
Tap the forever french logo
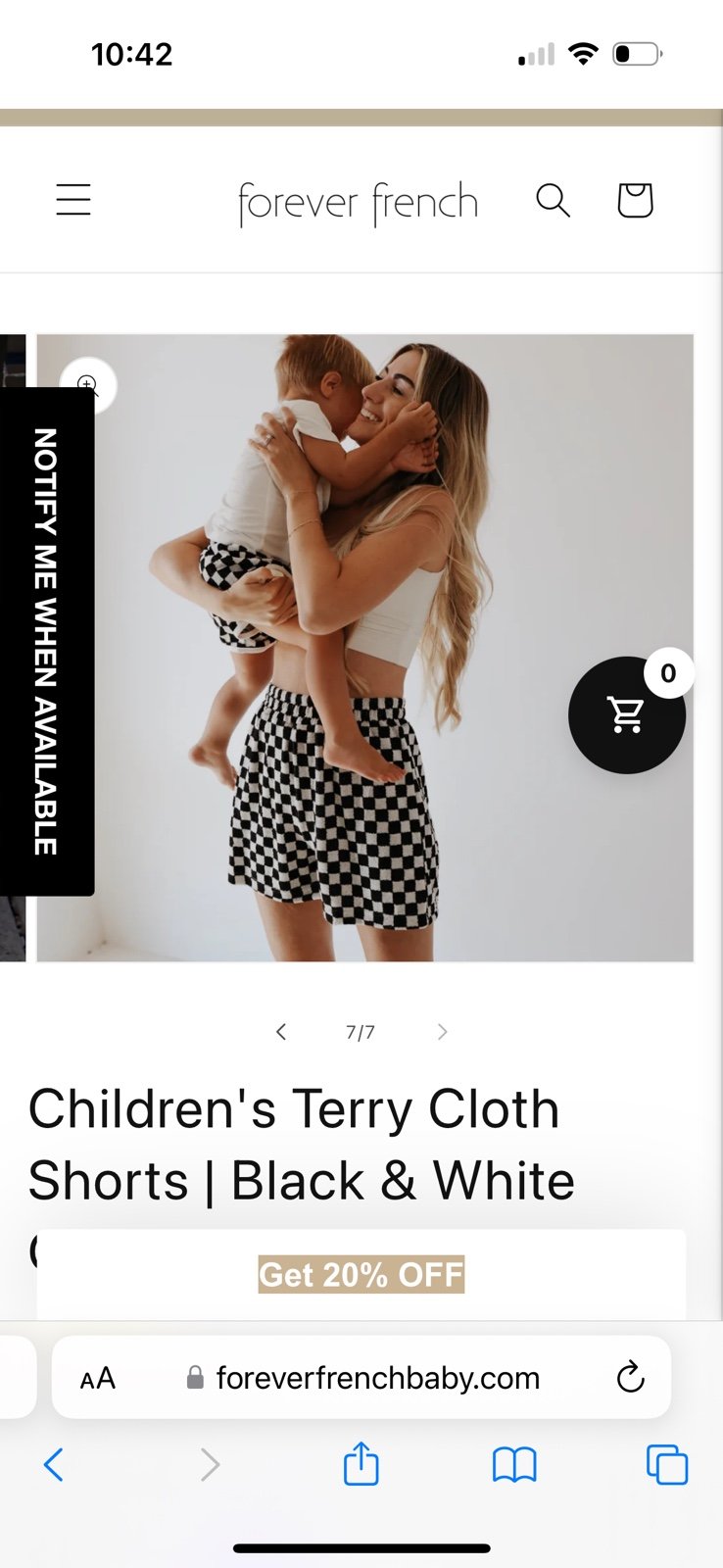coord(358,203)
